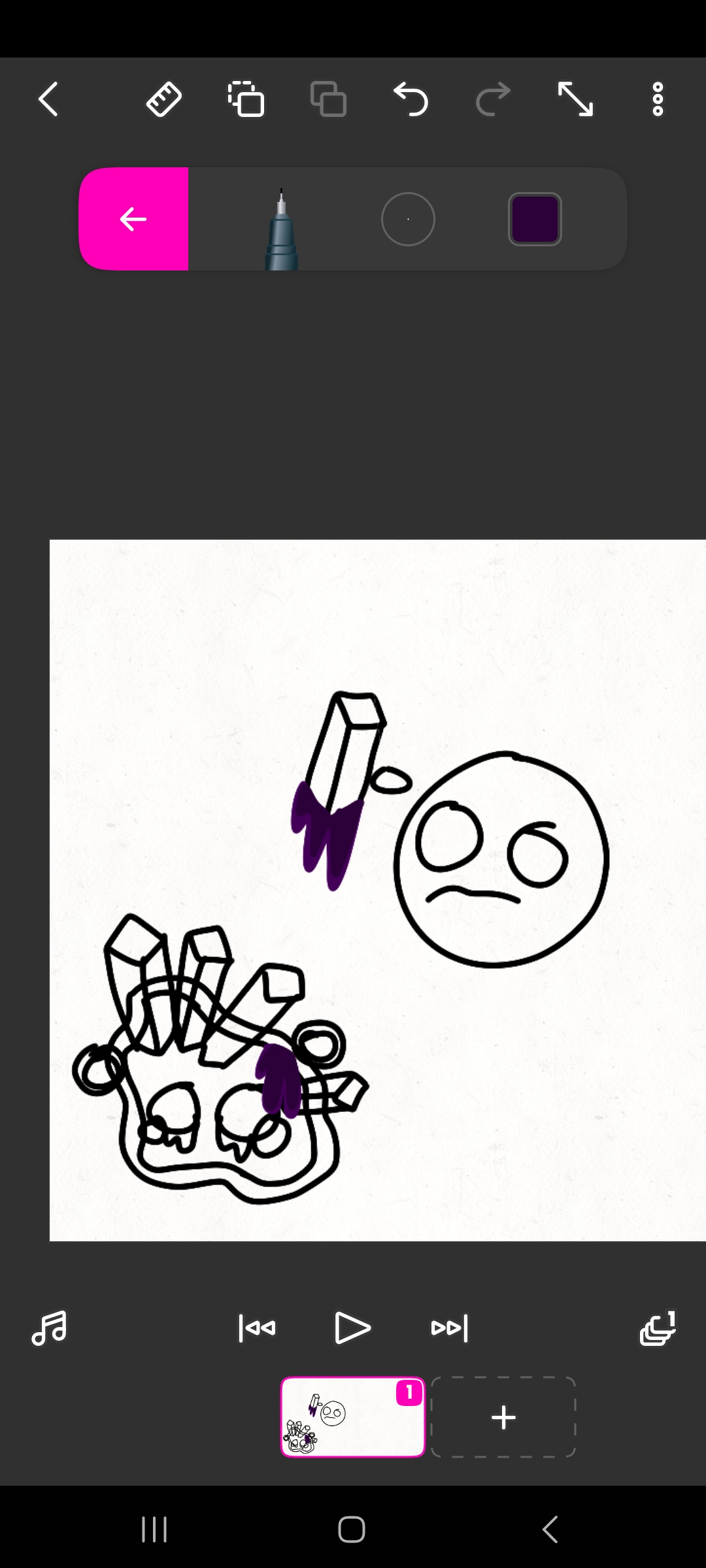Jump to the last frame
The width and height of the screenshot is (706, 1568).
[450, 1328]
